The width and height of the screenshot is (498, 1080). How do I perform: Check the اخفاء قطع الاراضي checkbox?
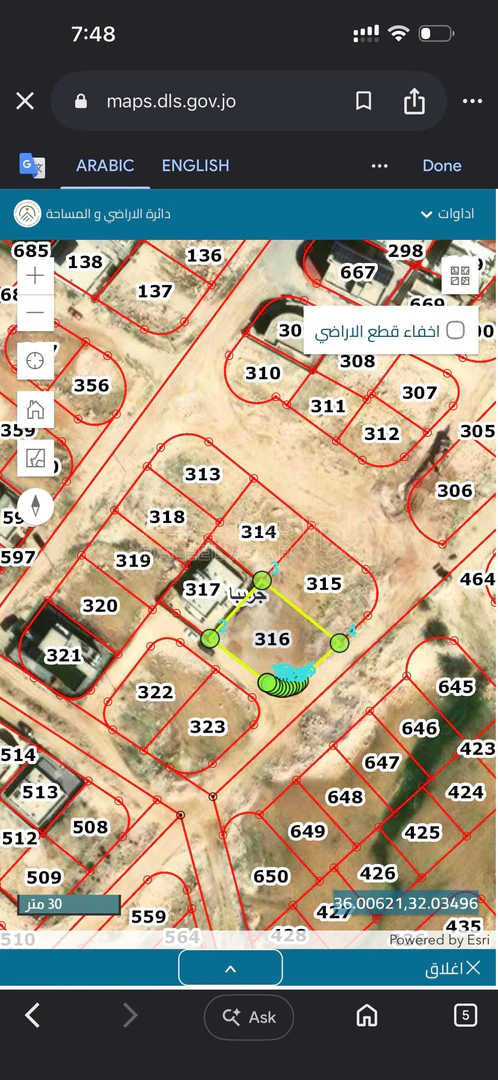tap(455, 330)
